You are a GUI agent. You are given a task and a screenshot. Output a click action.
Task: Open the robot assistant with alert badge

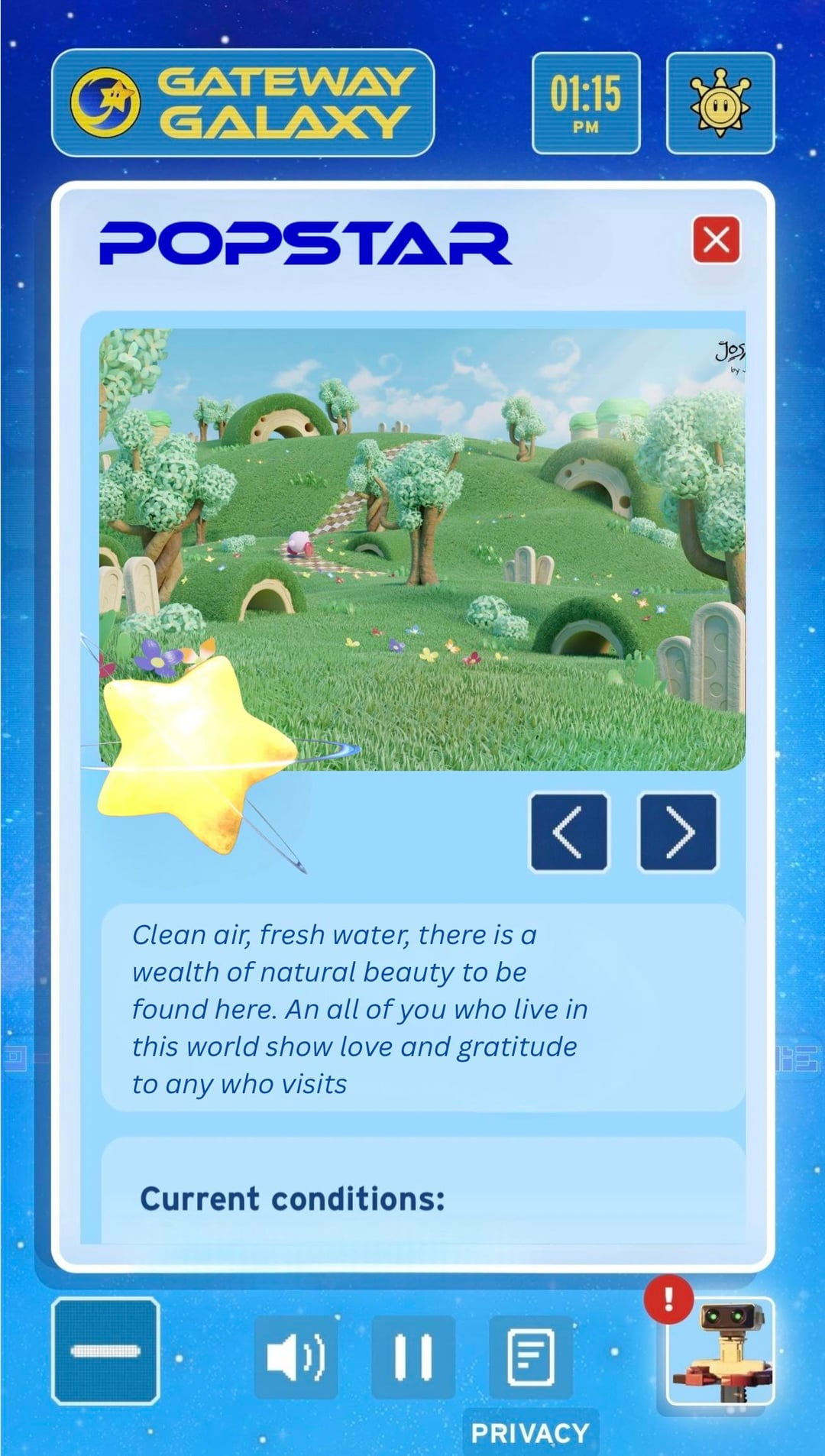tap(720, 1351)
